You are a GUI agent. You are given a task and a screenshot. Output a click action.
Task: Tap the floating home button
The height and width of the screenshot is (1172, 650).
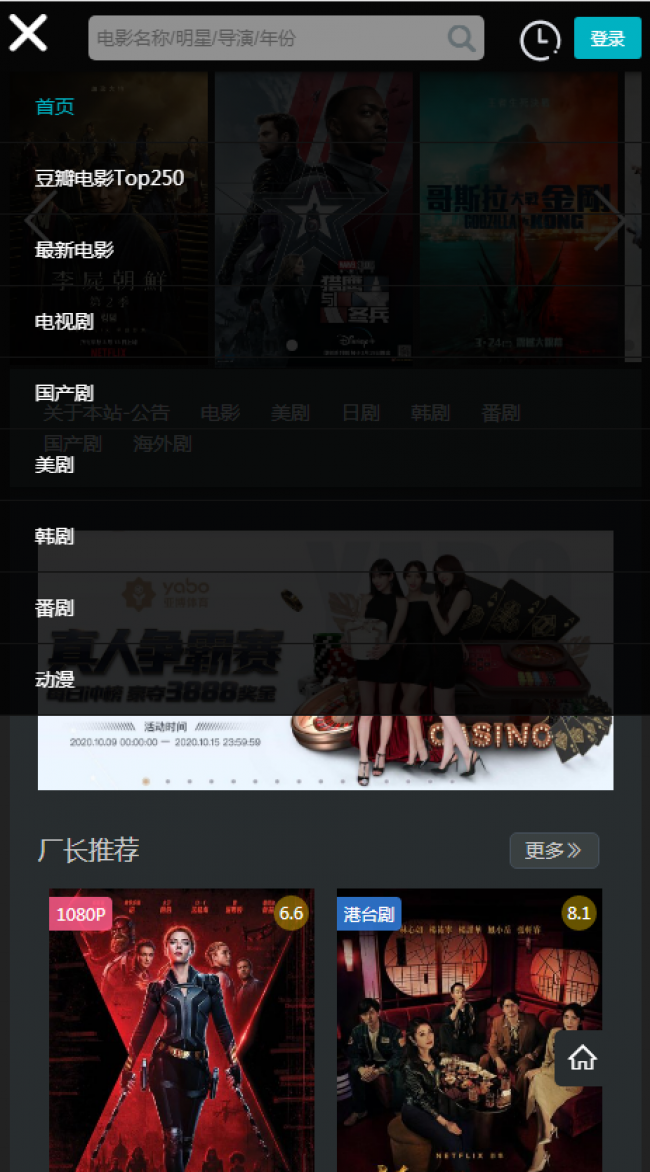tap(582, 1058)
